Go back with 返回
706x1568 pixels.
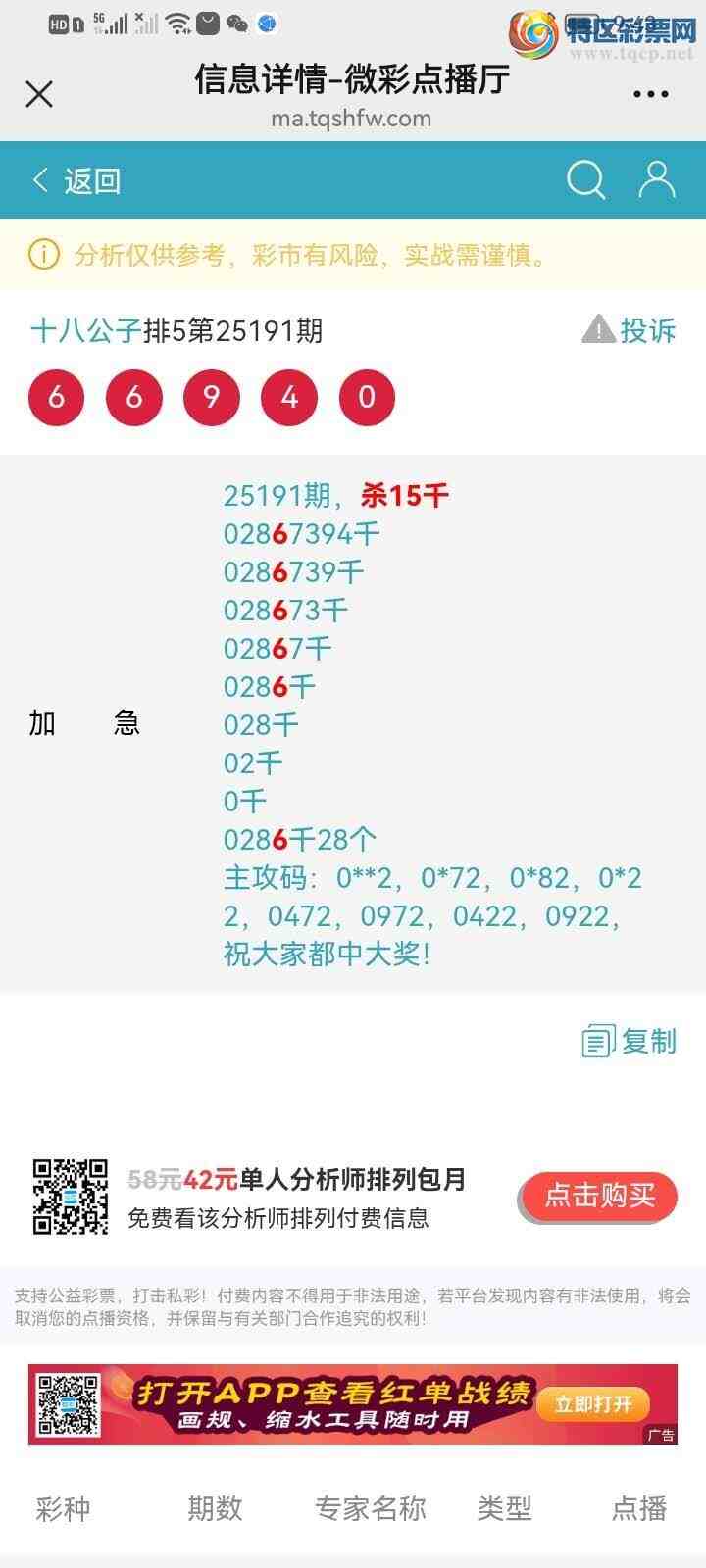click(x=76, y=181)
